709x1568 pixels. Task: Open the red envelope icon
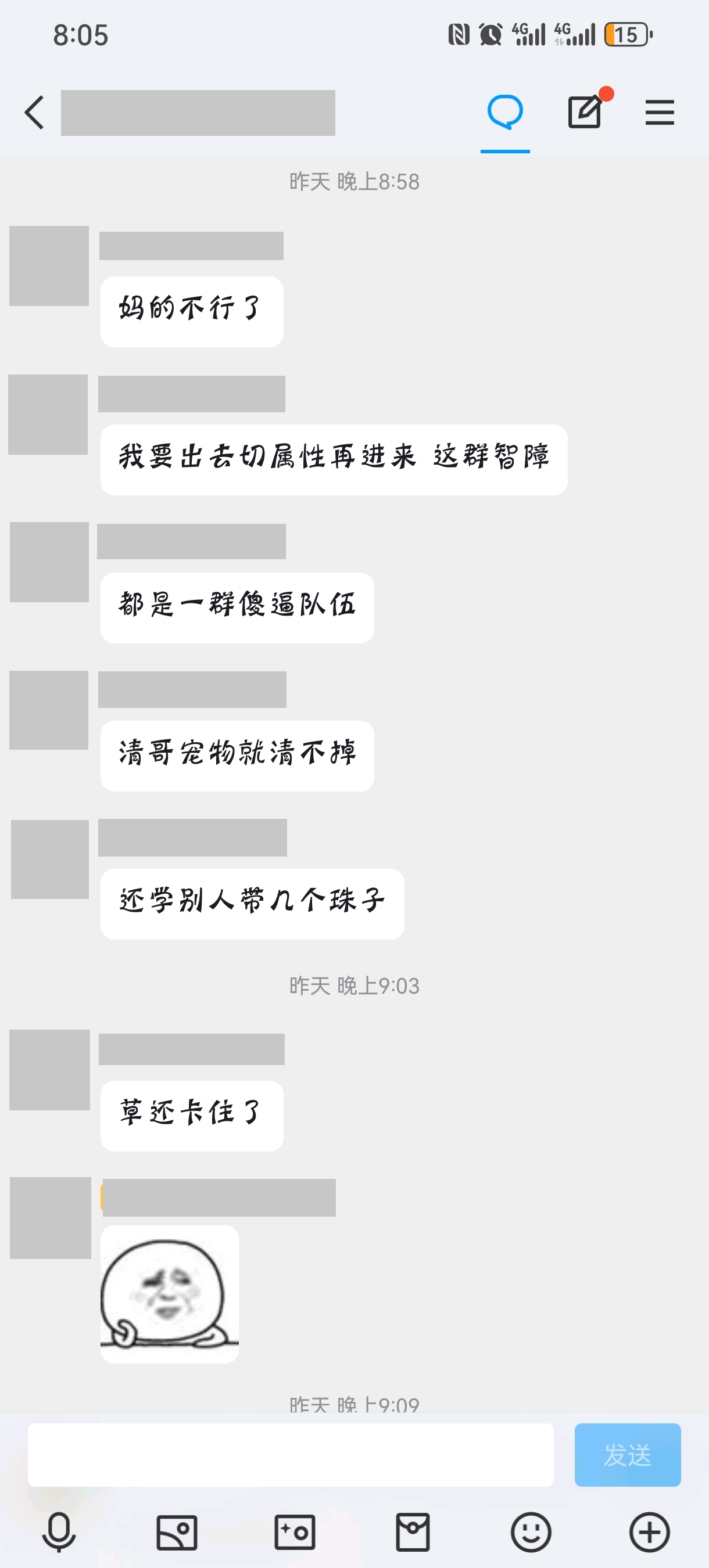point(413,1531)
